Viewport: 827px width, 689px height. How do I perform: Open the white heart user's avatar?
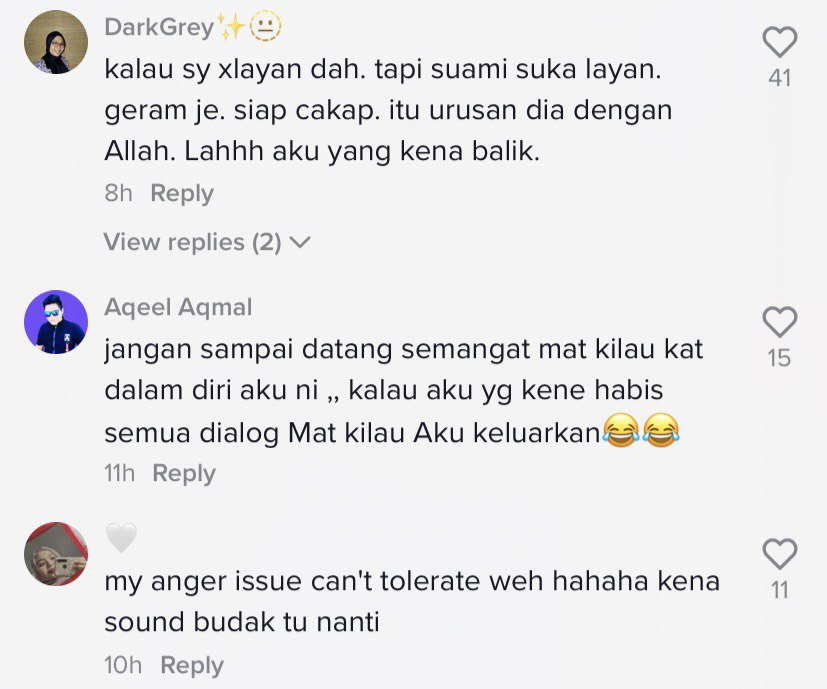(55, 554)
